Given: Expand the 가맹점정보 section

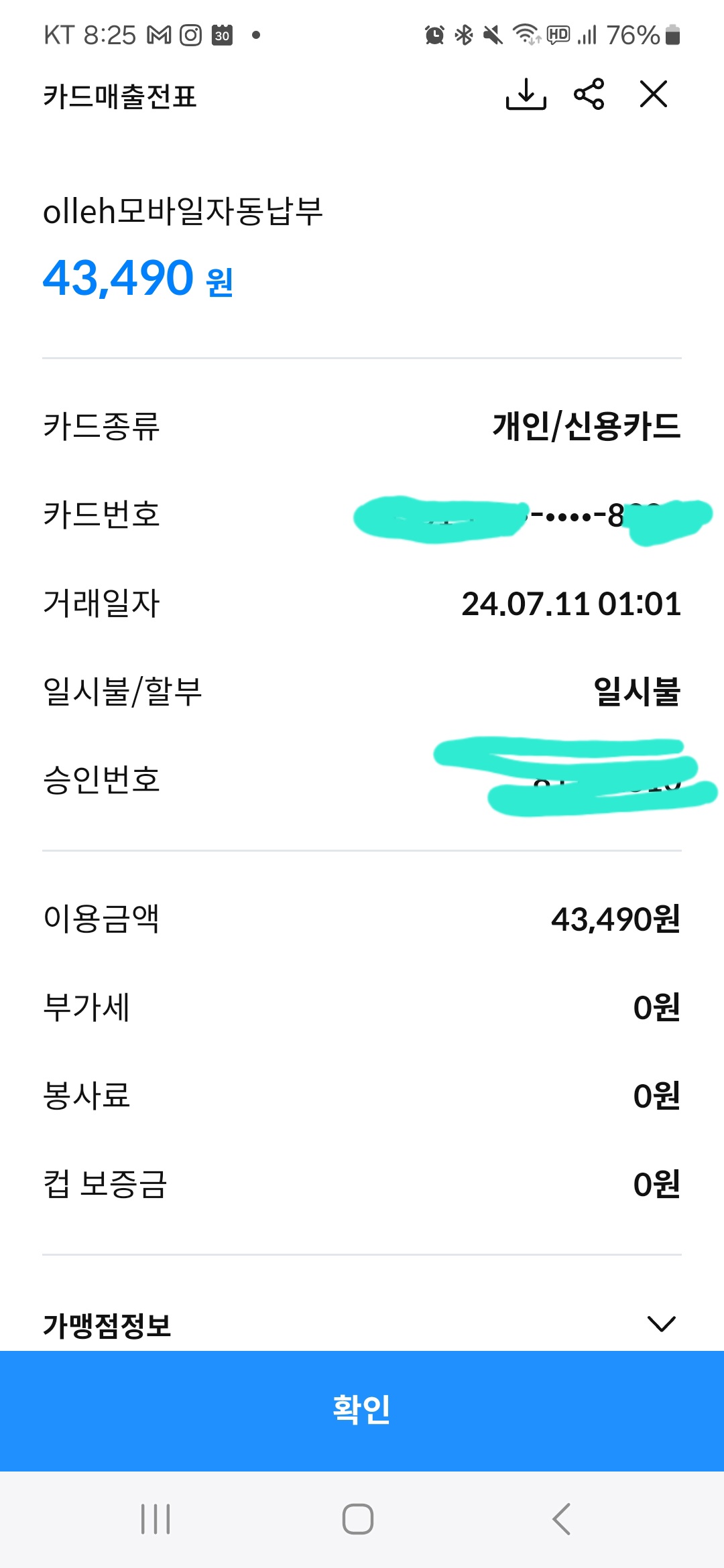Looking at the screenshot, I should pyautogui.click(x=661, y=1324).
